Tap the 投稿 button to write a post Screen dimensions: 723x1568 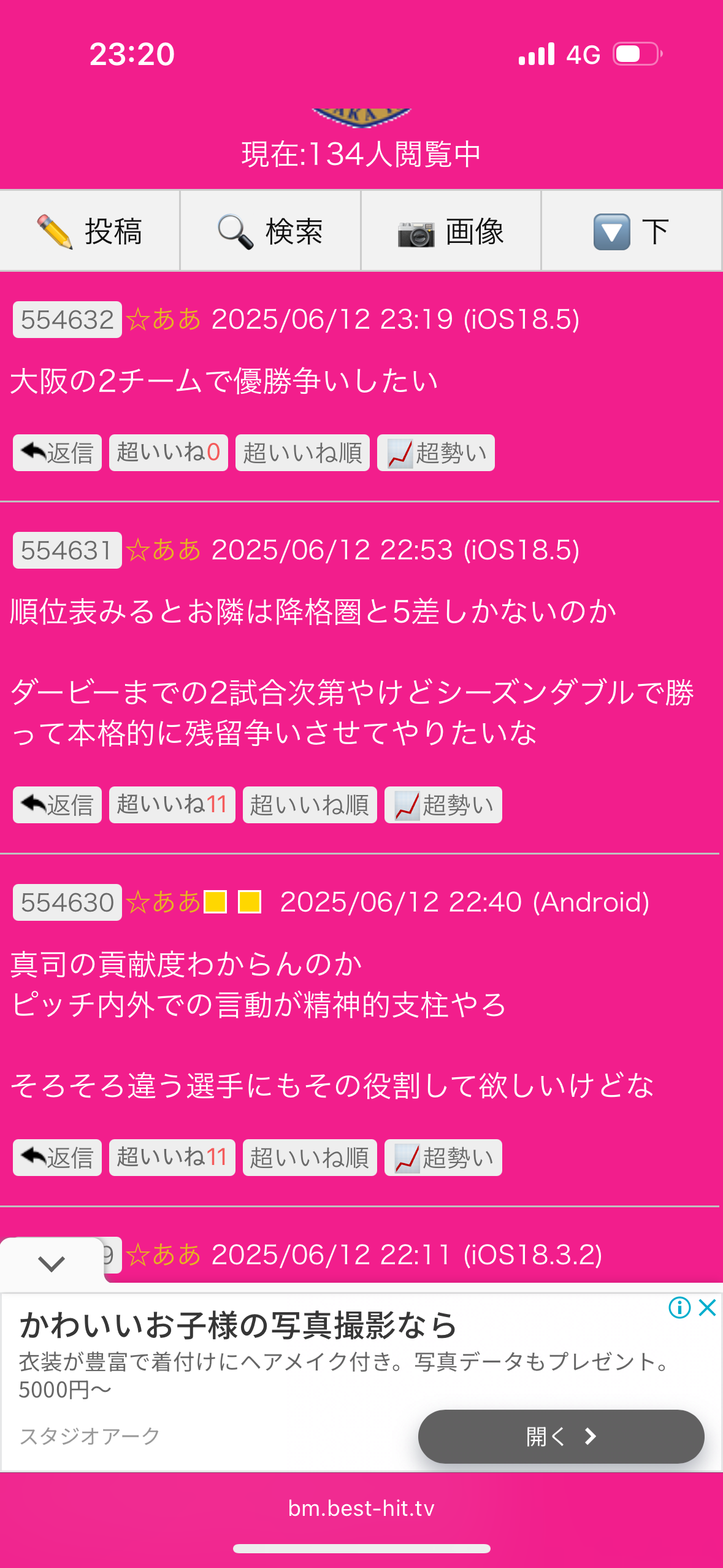point(90,231)
